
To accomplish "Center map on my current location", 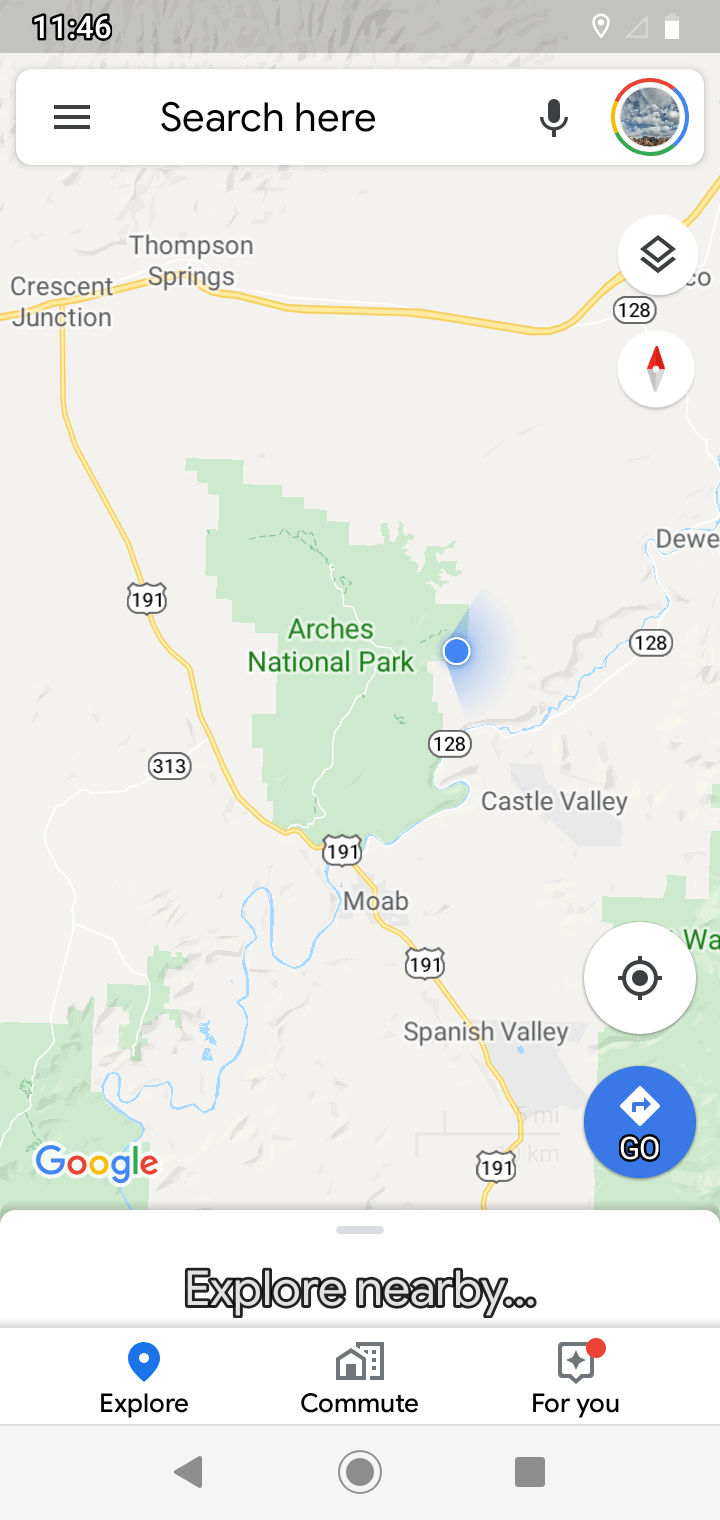I will click(640, 977).
